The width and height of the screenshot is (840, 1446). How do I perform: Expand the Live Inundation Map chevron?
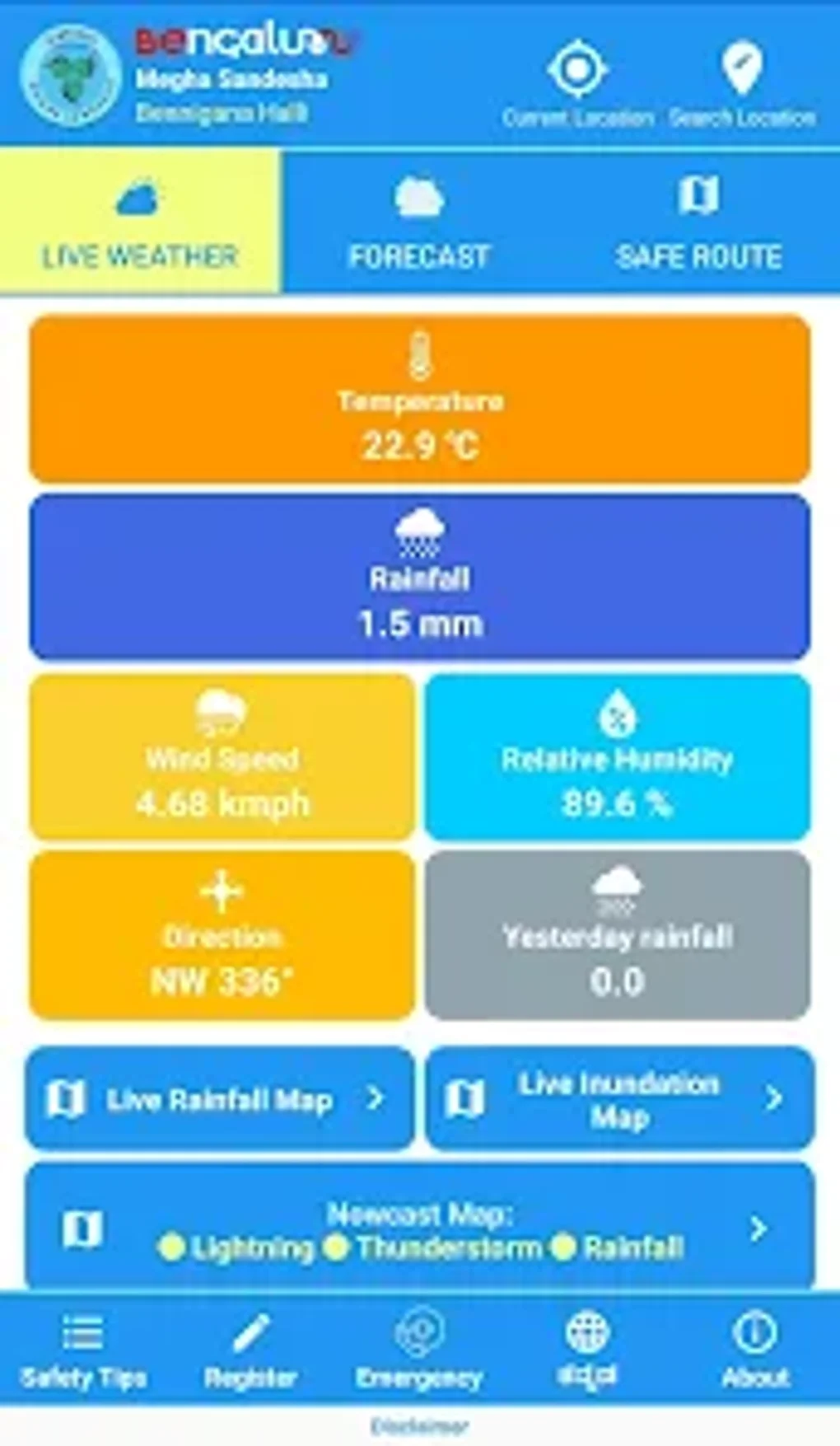(x=772, y=1099)
